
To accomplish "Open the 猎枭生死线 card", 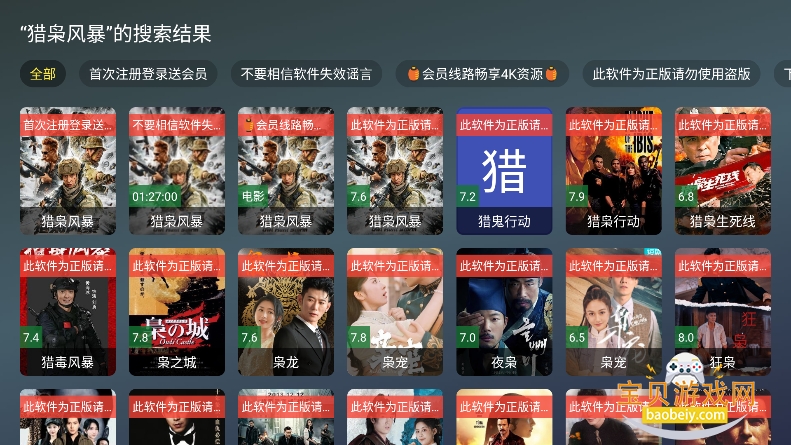I will pyautogui.click(x=722, y=171).
